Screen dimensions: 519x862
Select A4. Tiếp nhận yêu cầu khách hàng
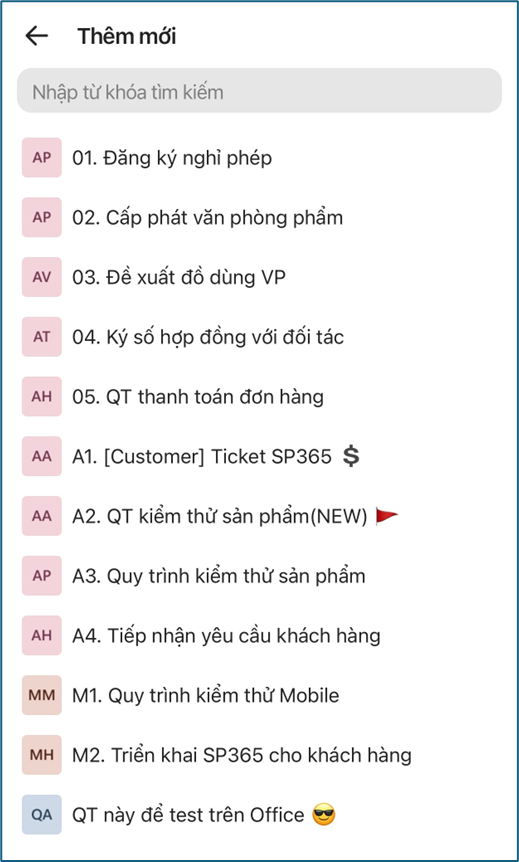[260, 636]
